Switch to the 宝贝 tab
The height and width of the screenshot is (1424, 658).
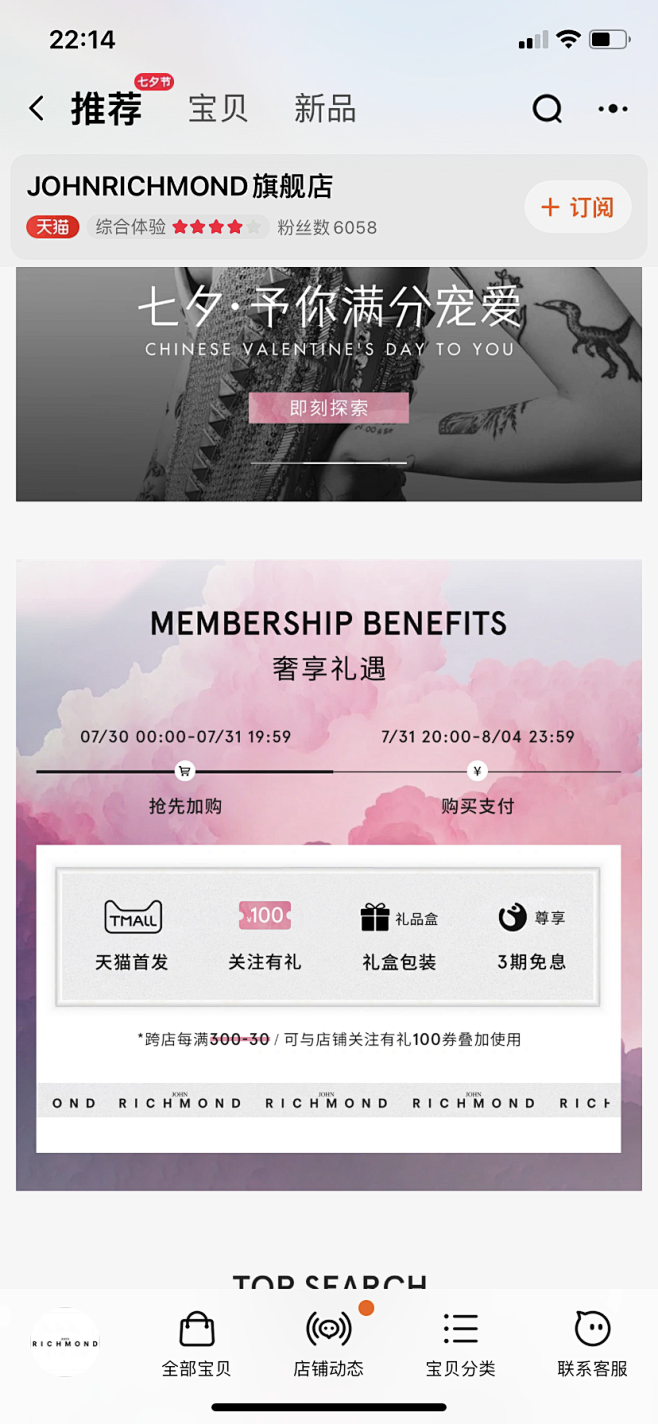point(218,108)
